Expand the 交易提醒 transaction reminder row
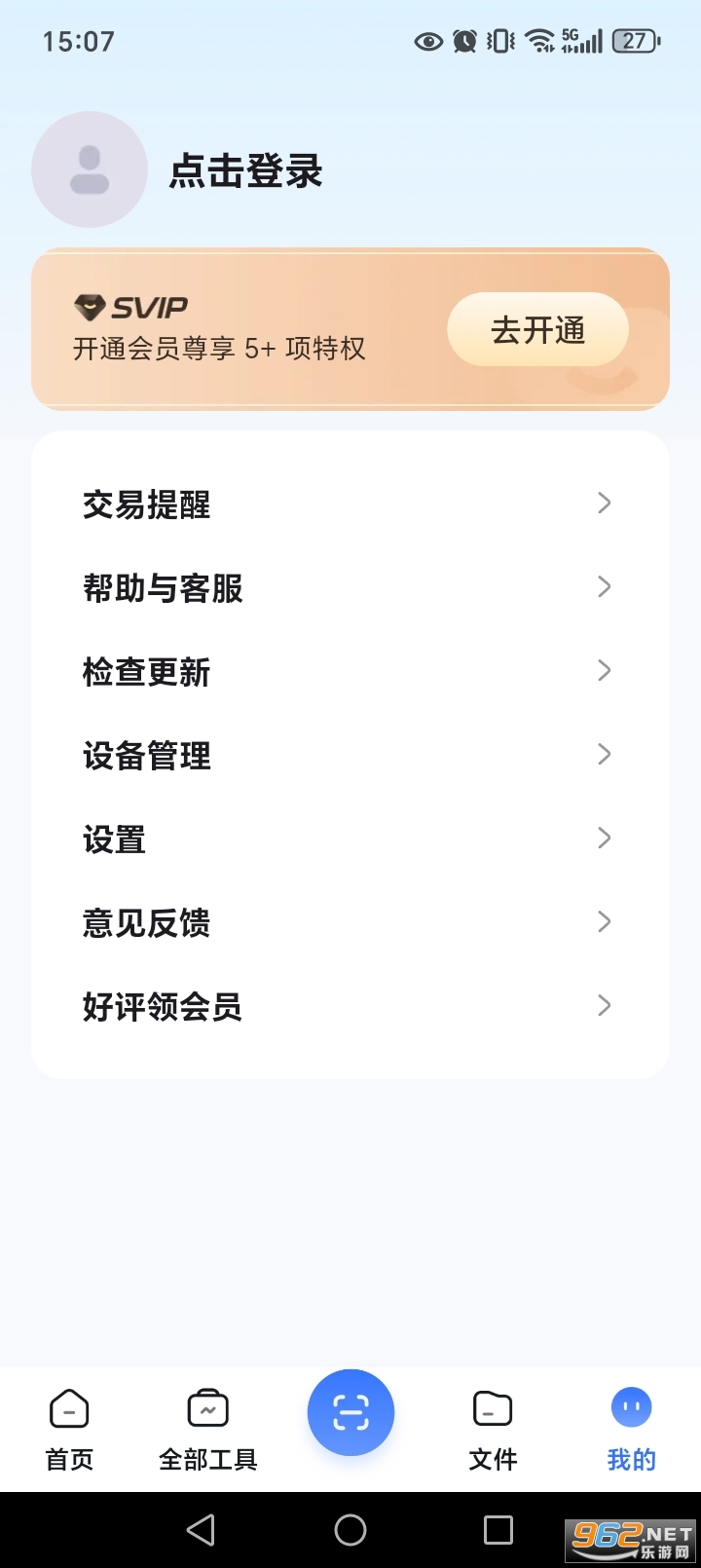Viewport: 701px width, 1568px height. (350, 504)
